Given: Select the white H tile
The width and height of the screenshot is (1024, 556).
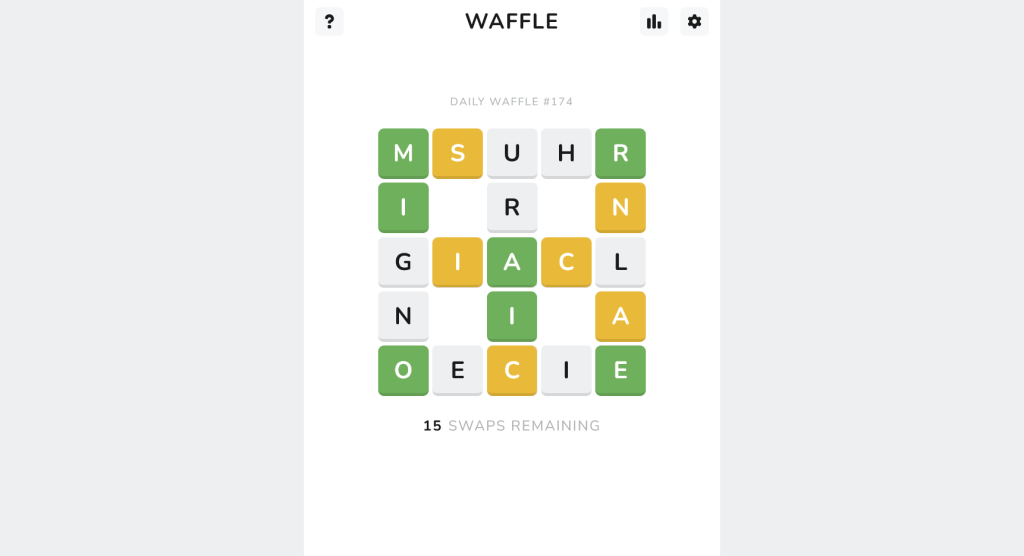Looking at the screenshot, I should pyautogui.click(x=566, y=153).
